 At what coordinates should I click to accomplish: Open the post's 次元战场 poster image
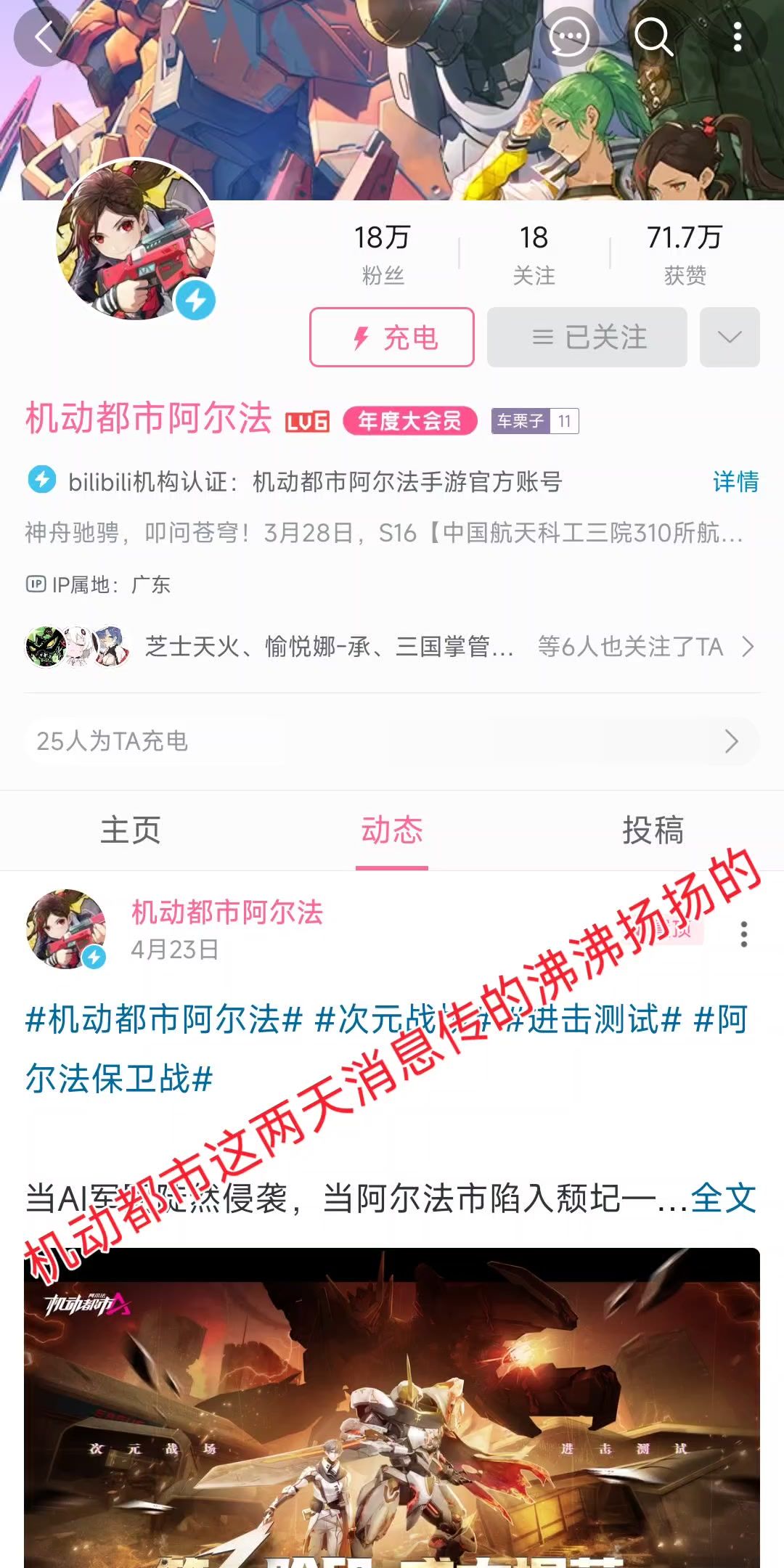392,1408
